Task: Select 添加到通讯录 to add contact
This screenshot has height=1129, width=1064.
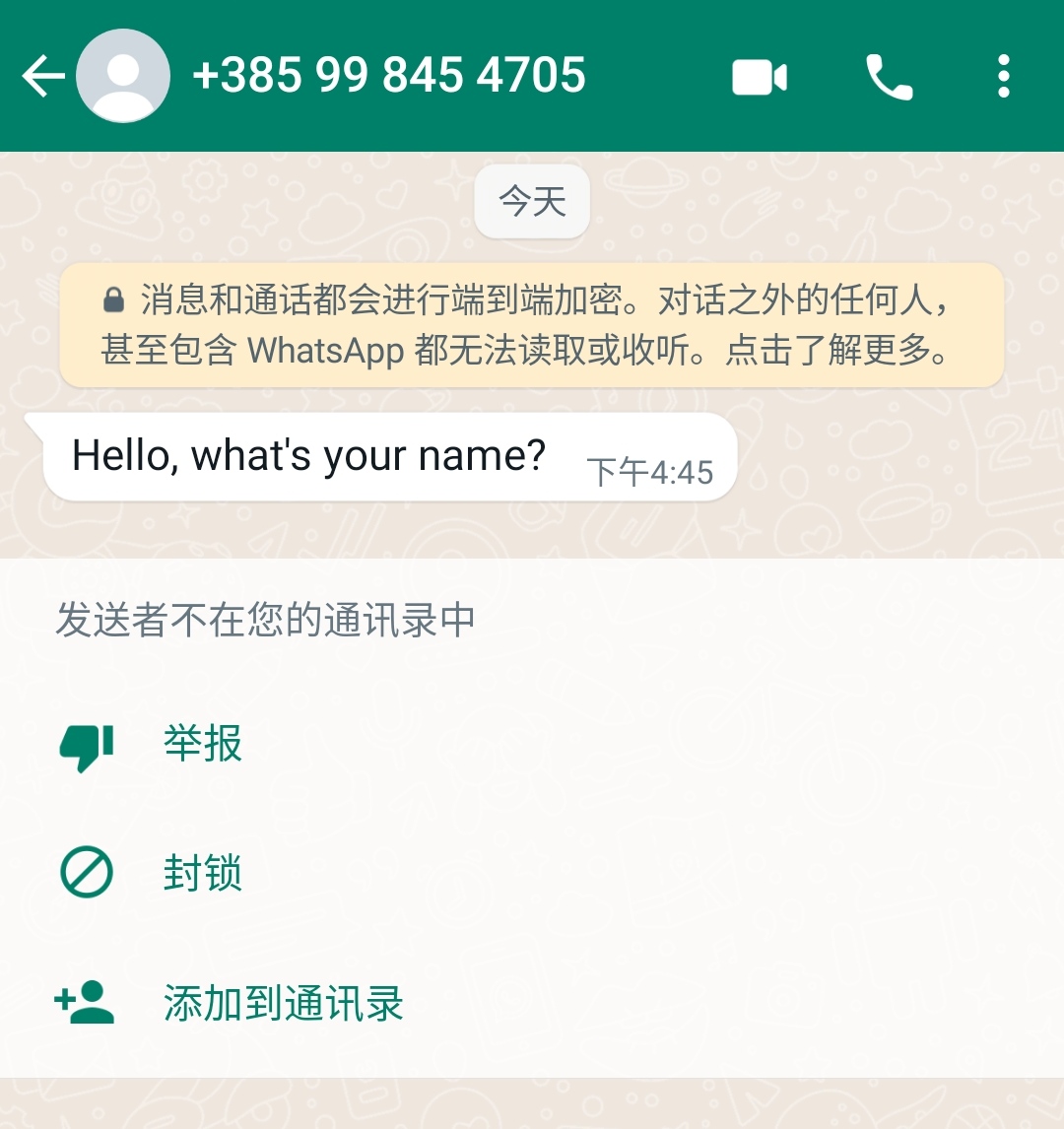Action: click(x=283, y=1003)
